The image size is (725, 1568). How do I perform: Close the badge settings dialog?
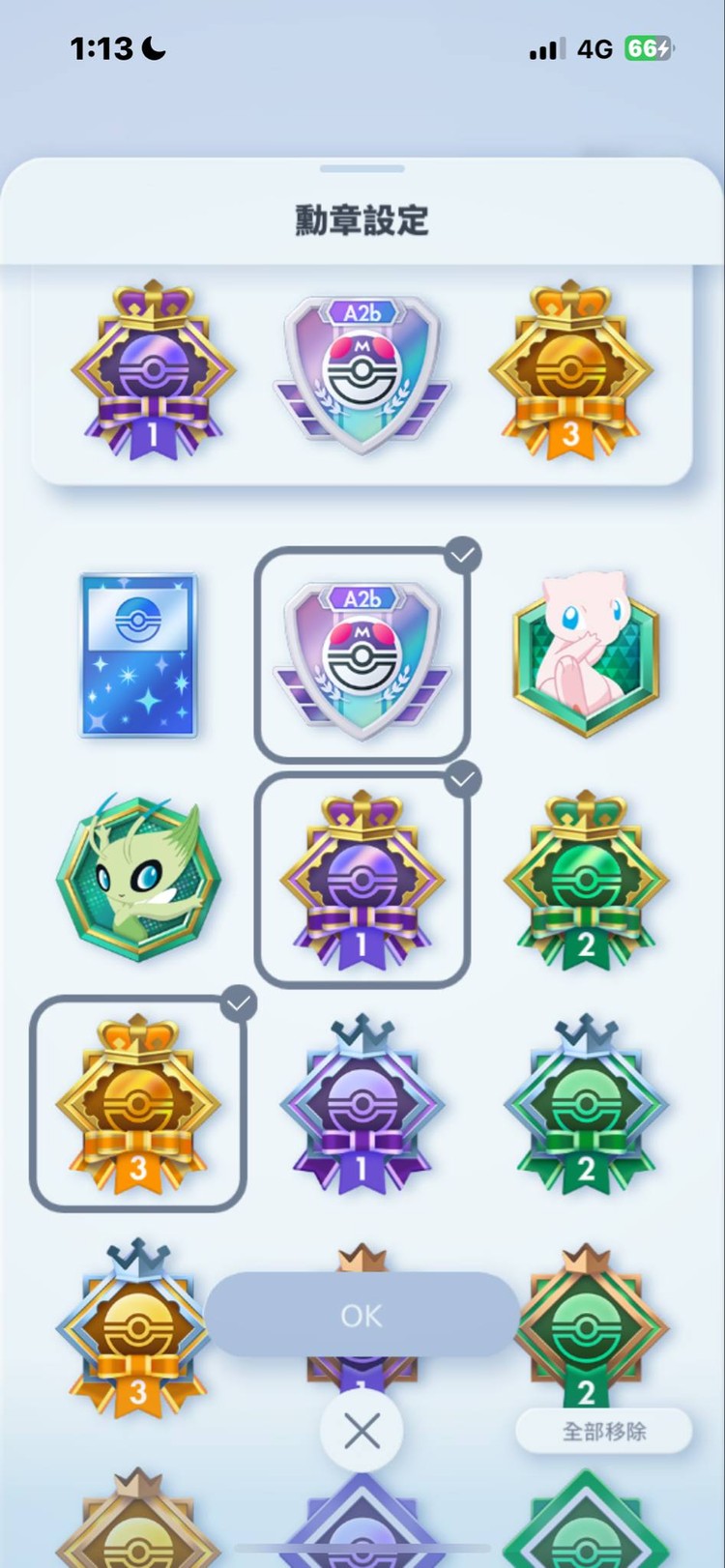pos(362,1432)
